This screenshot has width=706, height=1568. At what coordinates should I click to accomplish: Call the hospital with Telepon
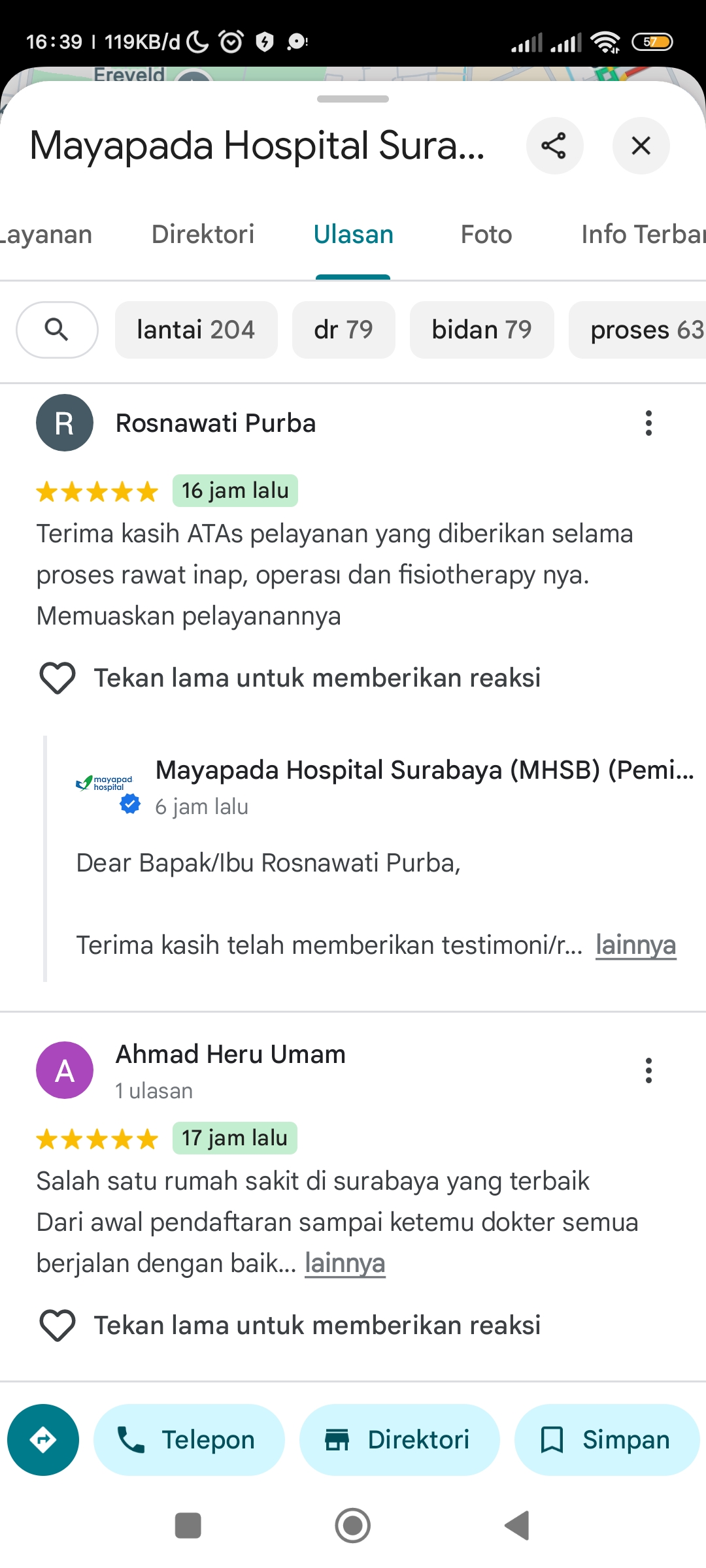pyautogui.click(x=189, y=1440)
